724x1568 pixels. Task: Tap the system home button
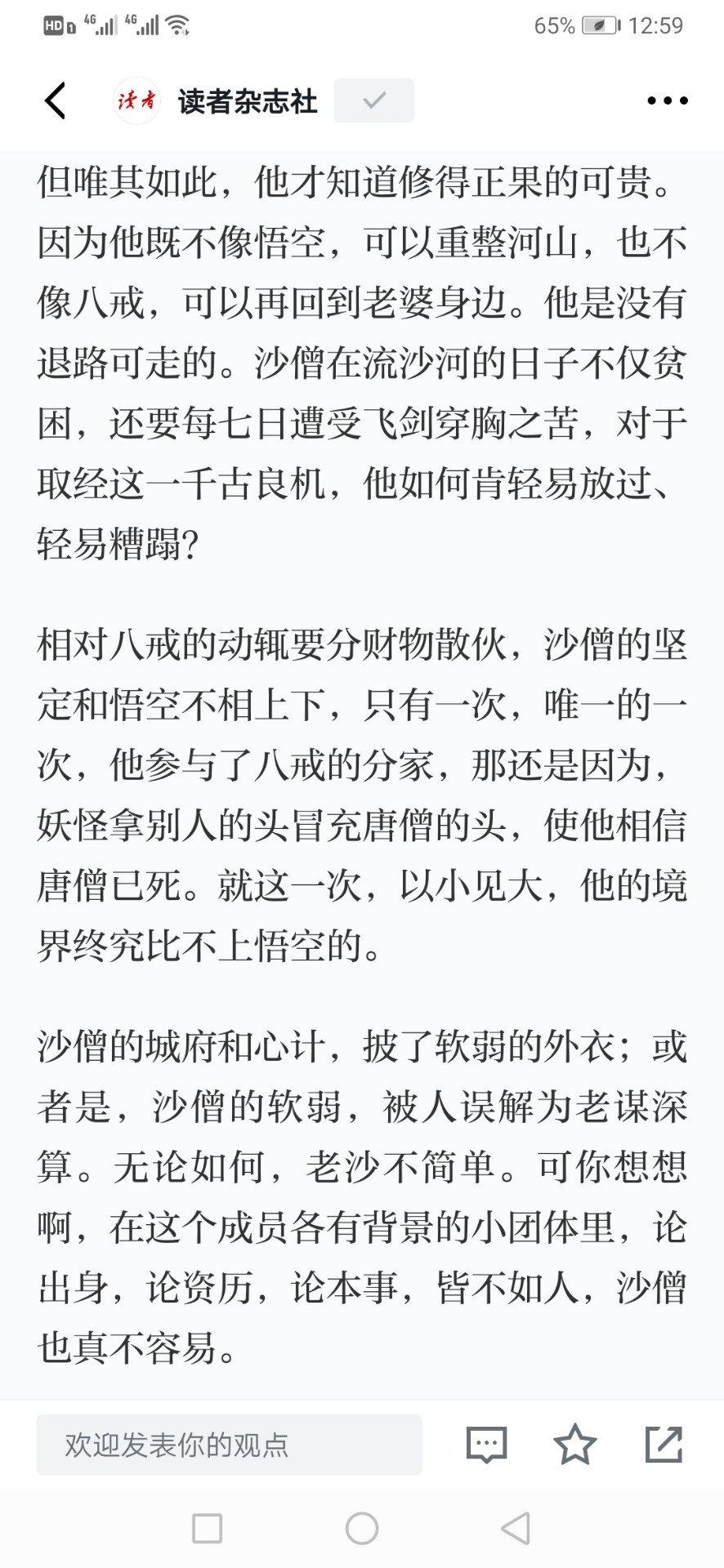[362, 1528]
